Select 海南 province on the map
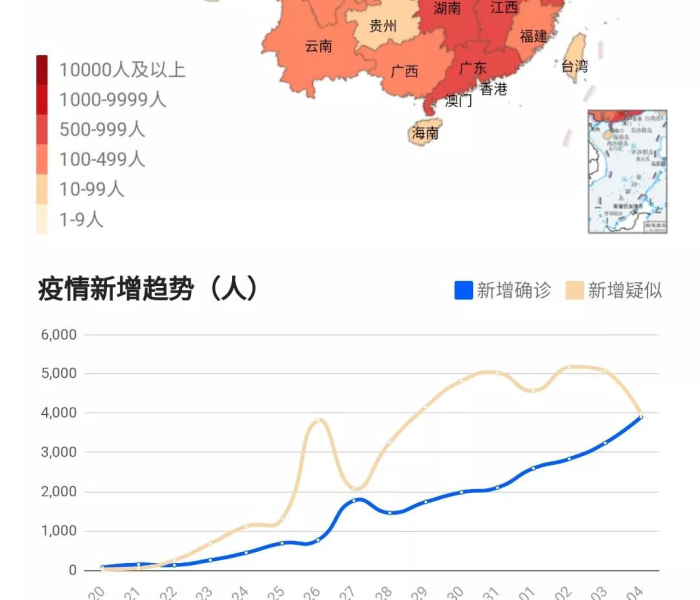 click(x=425, y=133)
